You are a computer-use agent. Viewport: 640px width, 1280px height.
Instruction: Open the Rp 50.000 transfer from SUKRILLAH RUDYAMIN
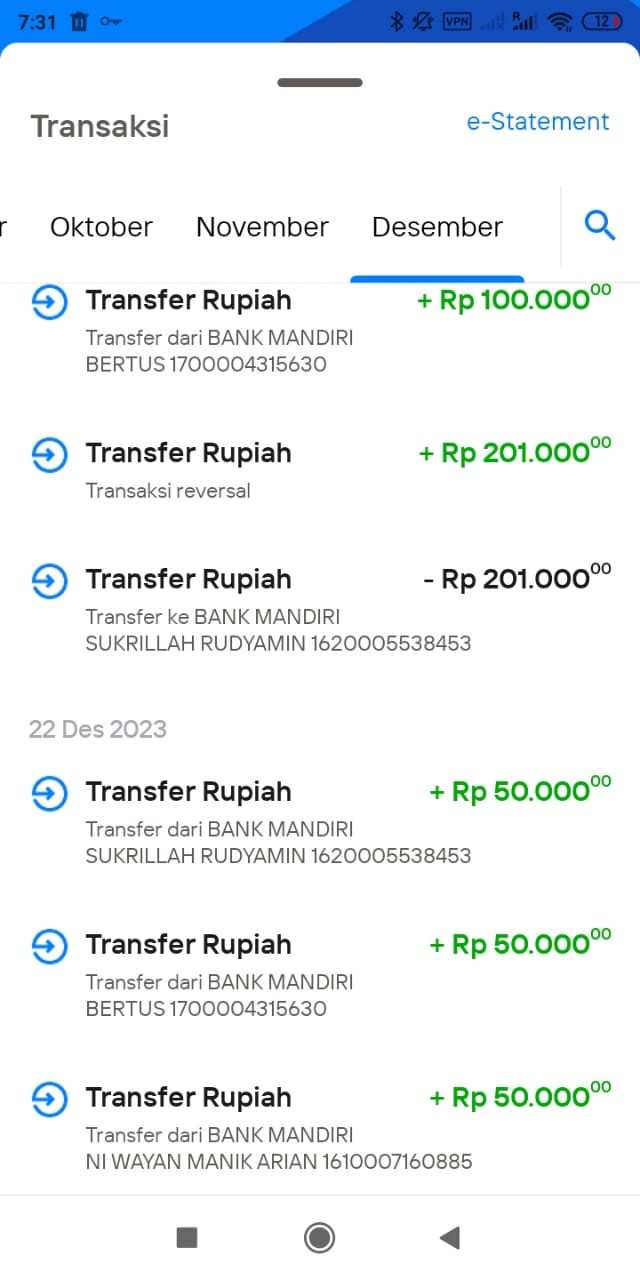320,821
